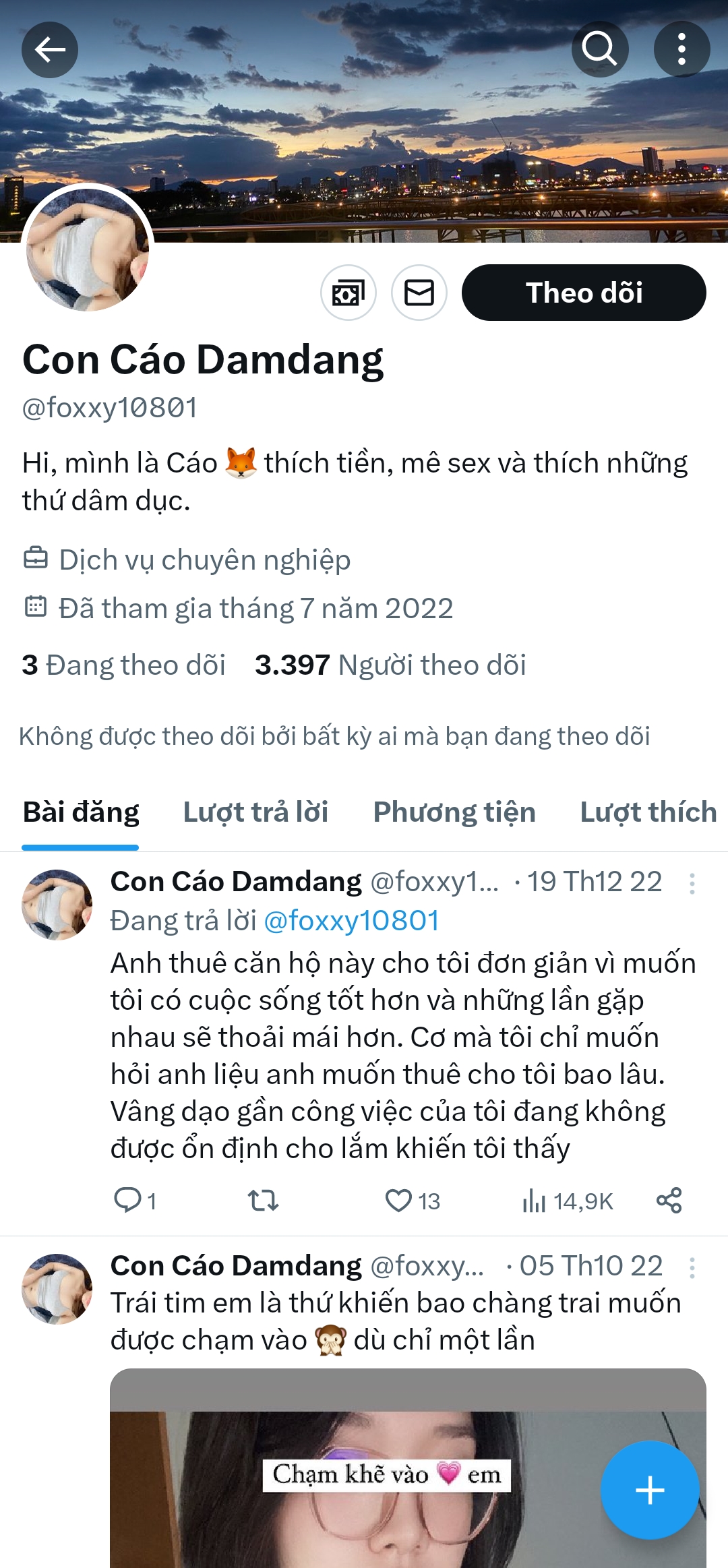Viewport: 728px width, 1568px height.
Task: Open the Đang theo dõi following list
Action: coord(124,665)
